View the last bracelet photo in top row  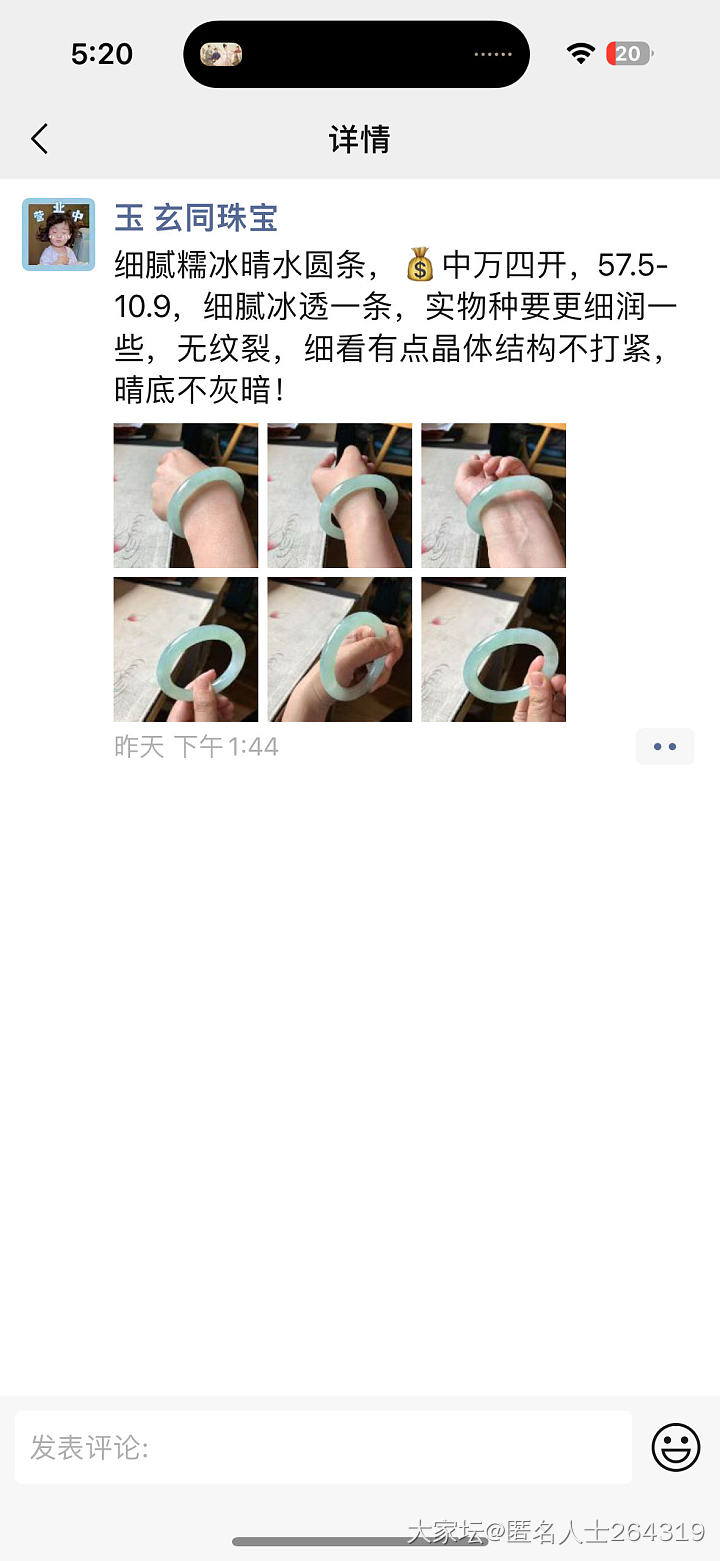point(493,495)
